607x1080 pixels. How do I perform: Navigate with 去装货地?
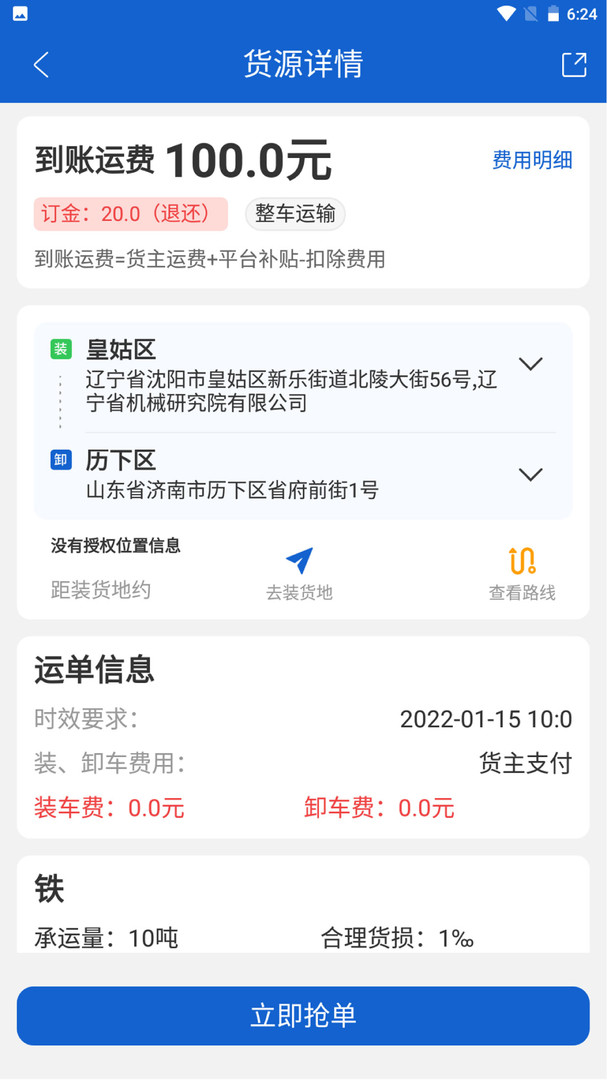(x=299, y=574)
